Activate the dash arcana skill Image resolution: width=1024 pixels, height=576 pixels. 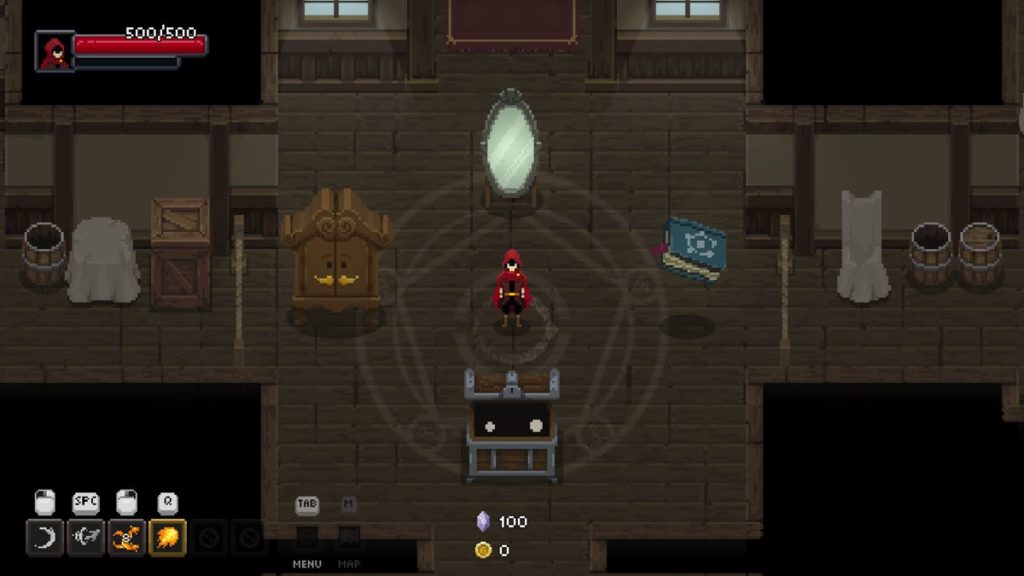point(85,538)
